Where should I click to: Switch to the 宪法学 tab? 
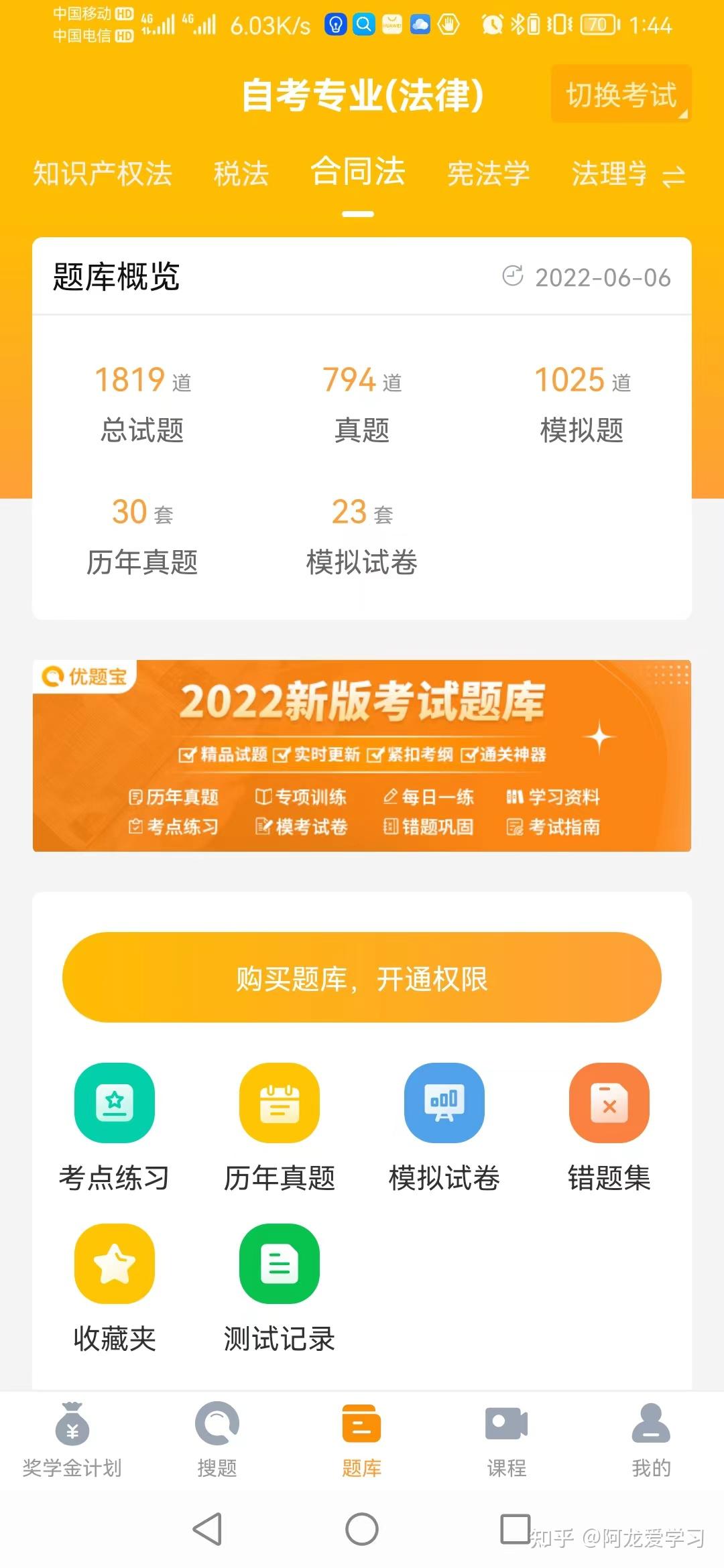[489, 174]
